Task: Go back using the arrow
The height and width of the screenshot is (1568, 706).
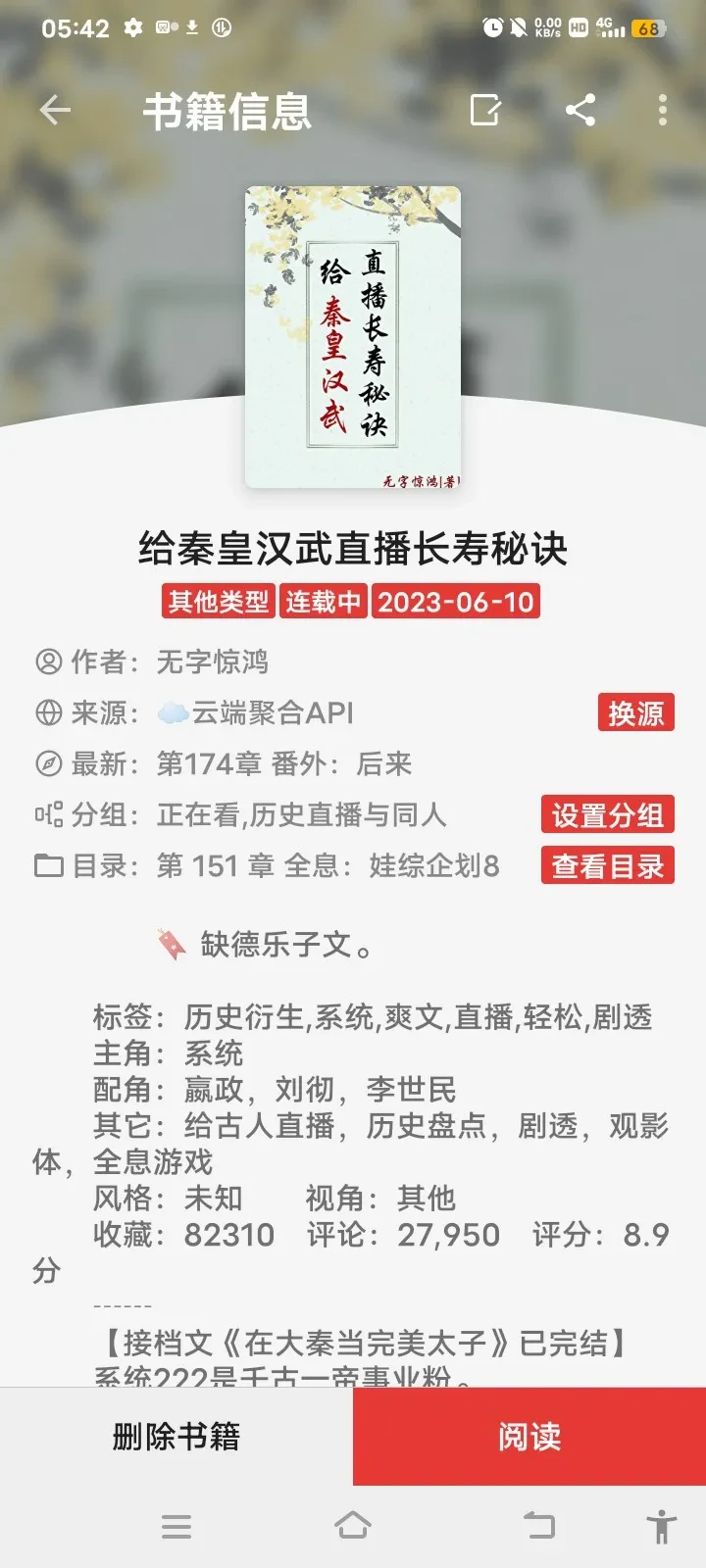Action: (x=55, y=111)
